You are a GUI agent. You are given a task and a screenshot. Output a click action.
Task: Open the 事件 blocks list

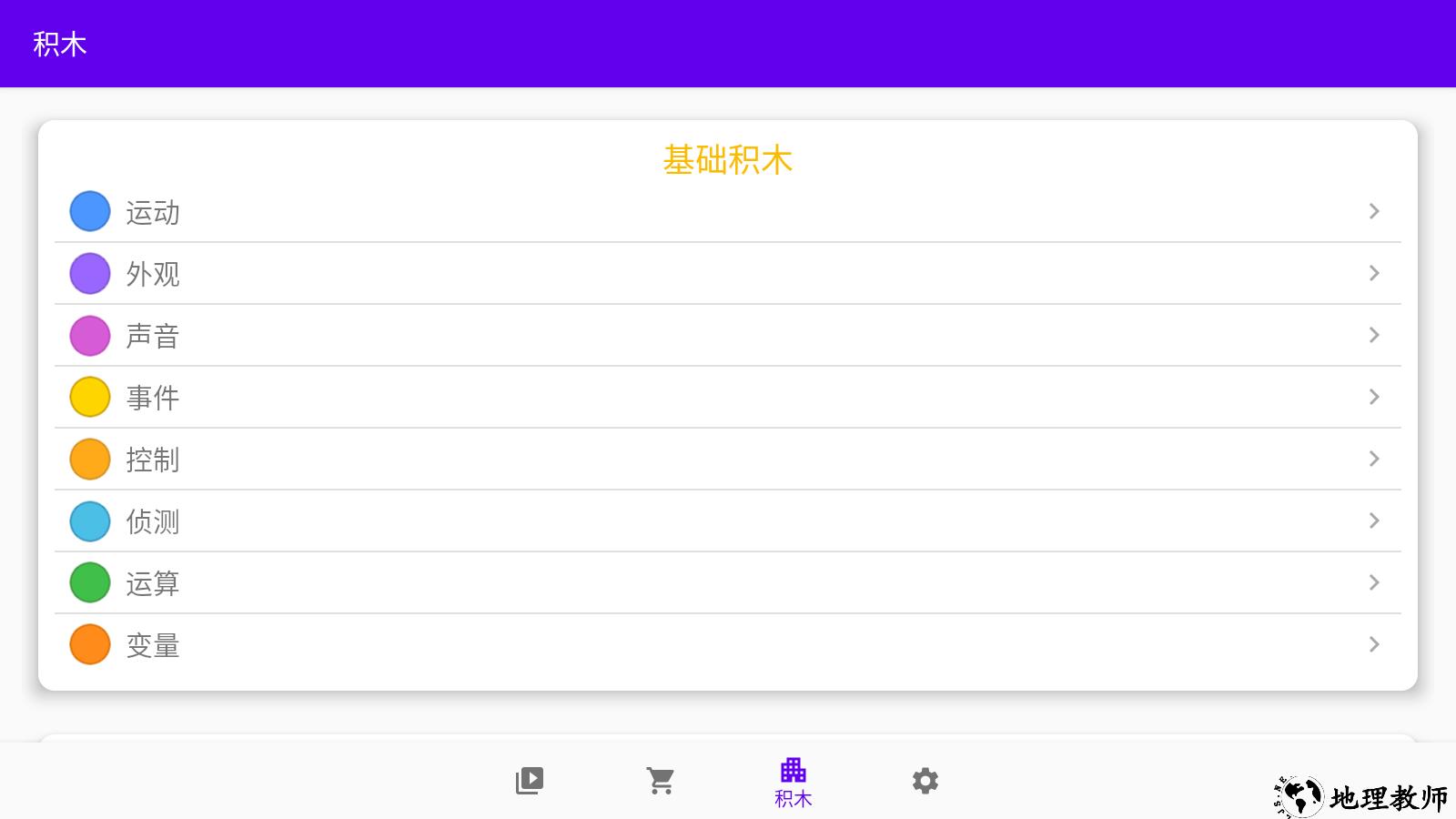[x=726, y=398]
